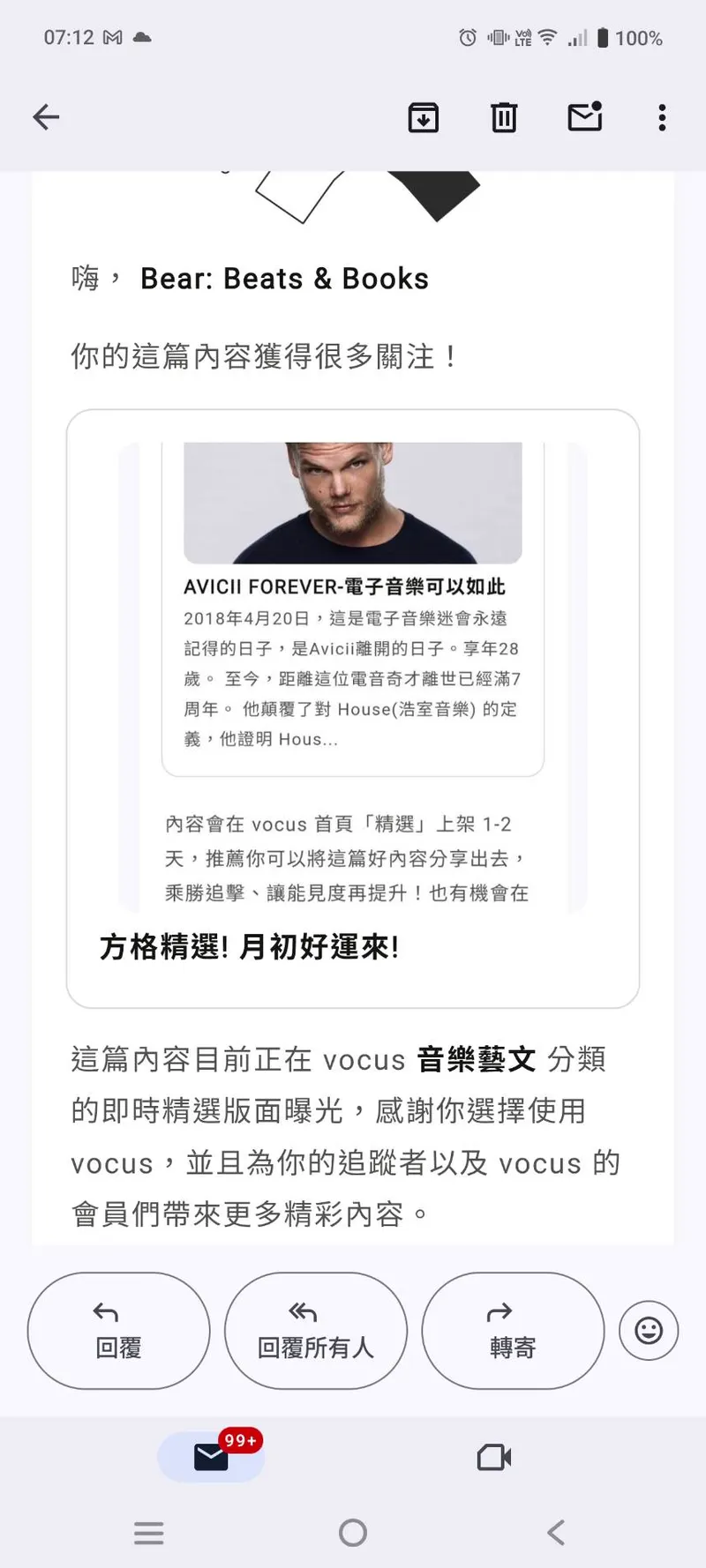Open the more options menu
706x1568 pixels.
tap(662, 117)
